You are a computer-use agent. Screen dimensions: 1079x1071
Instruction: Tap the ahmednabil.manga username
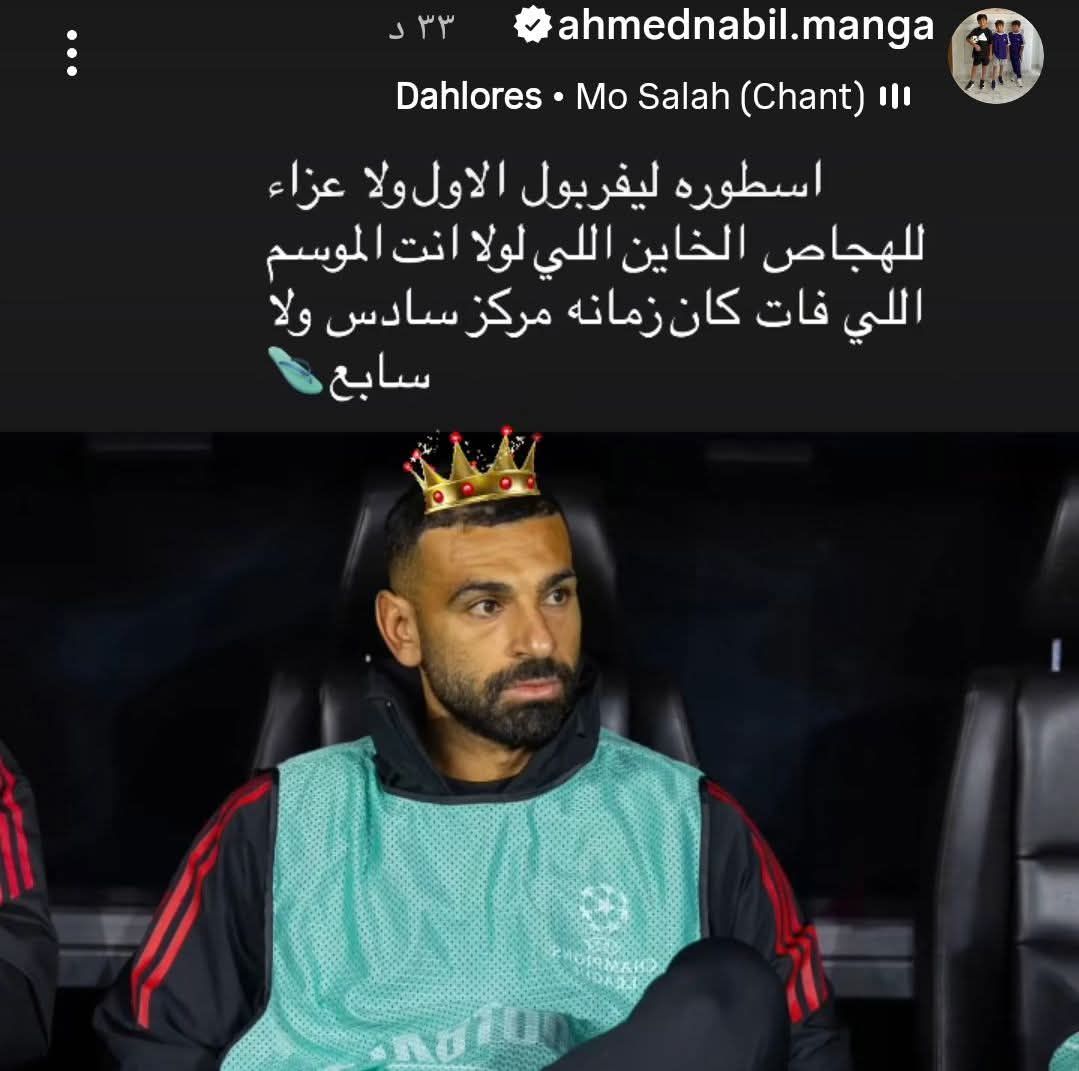coord(744,26)
